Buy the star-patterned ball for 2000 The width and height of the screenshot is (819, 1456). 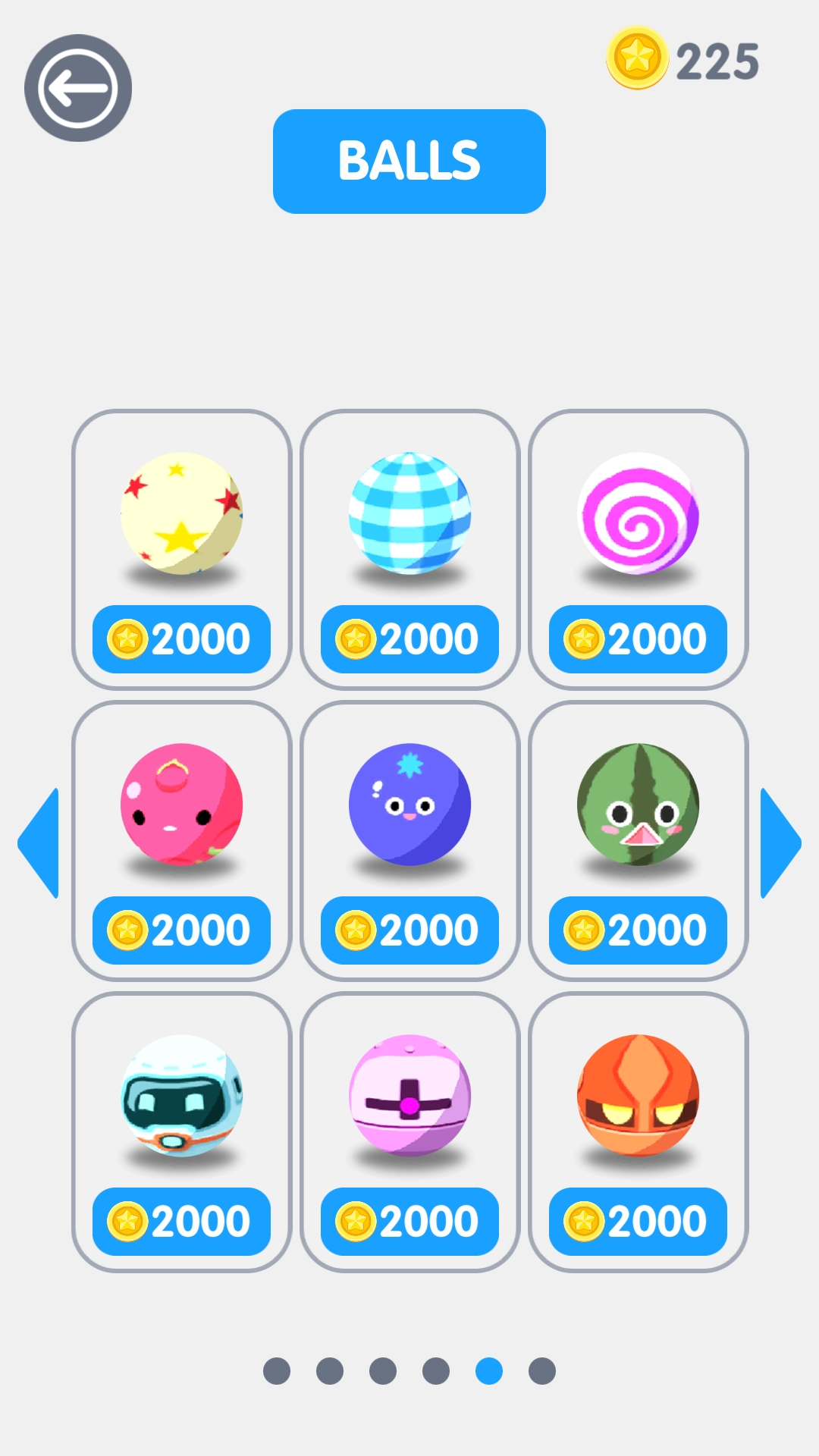[181, 639]
